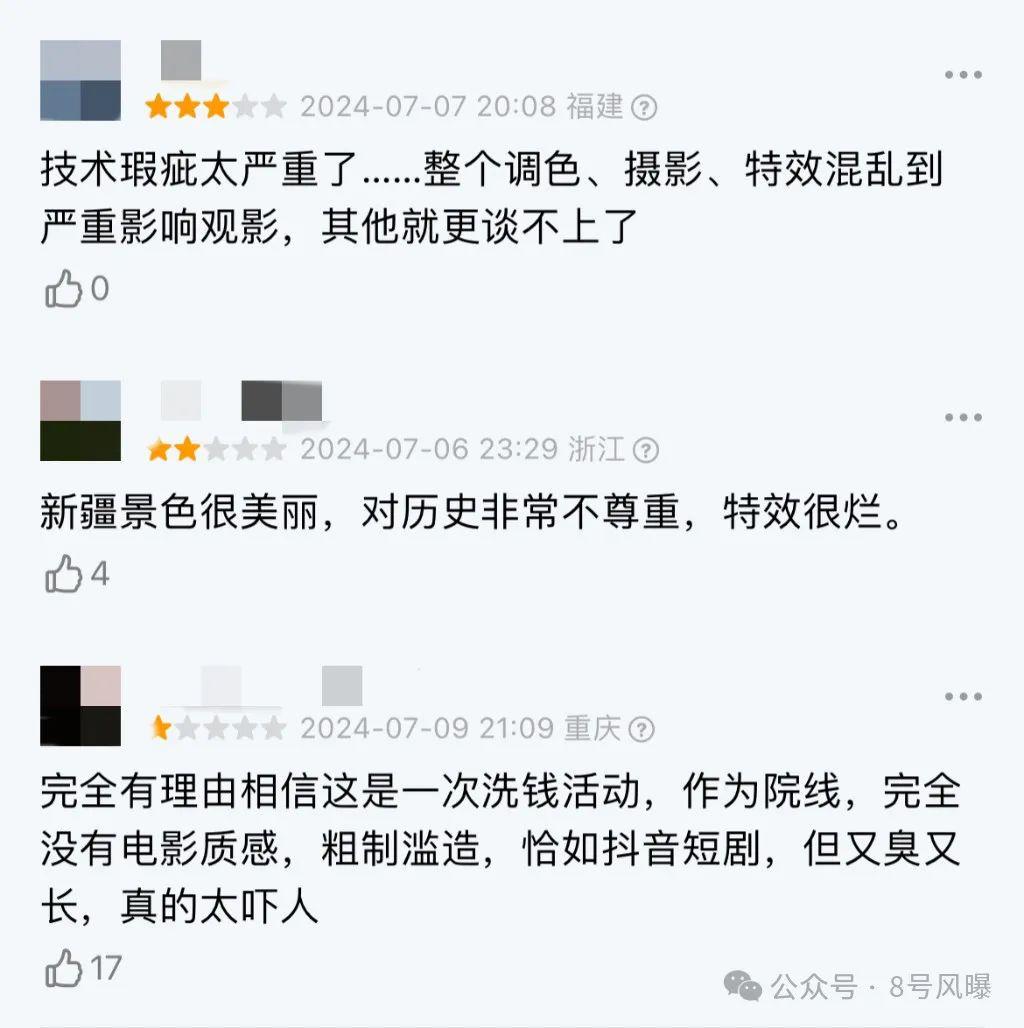Open the overflow menu on the 福建 review
1024x1028 pixels.
[x=963, y=75]
